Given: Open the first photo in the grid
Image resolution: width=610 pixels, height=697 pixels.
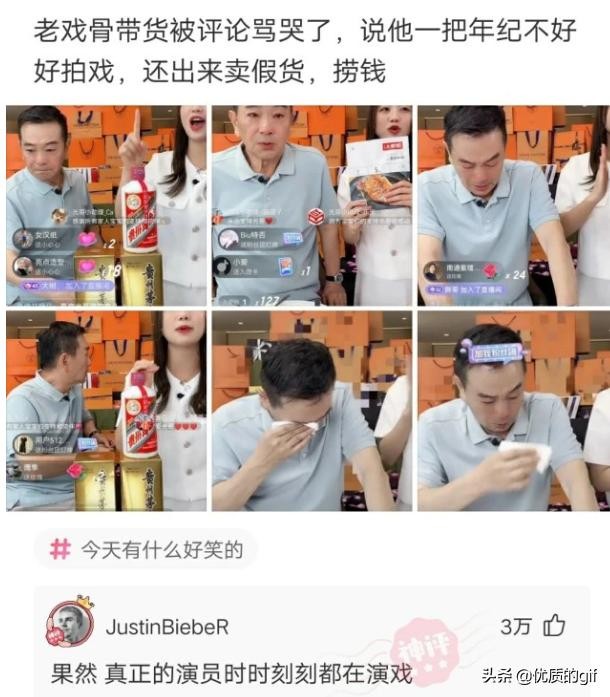Looking at the screenshot, I should point(105,206).
